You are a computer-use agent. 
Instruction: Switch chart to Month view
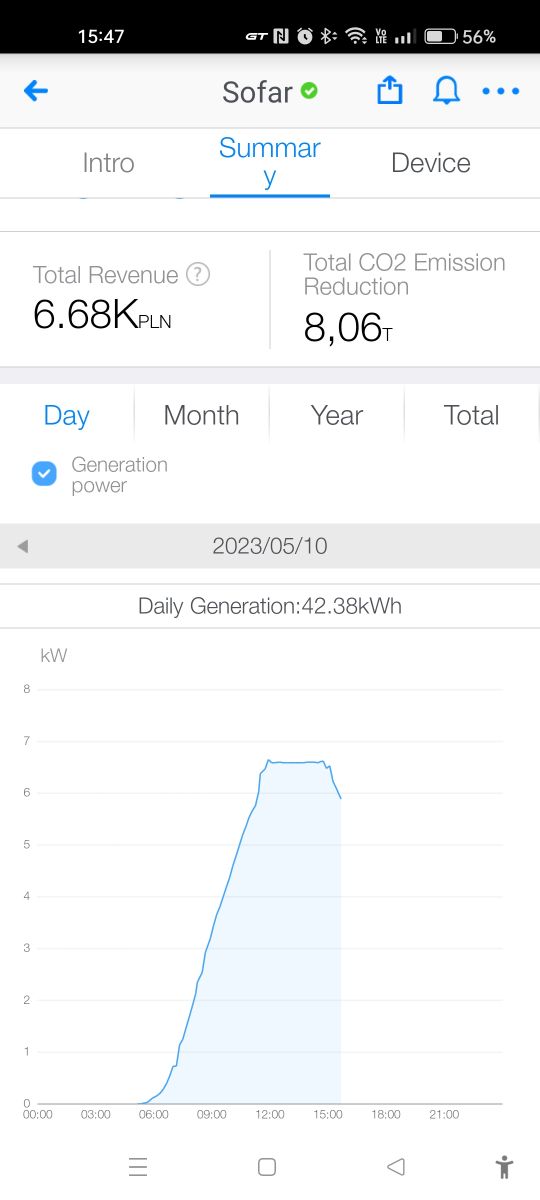point(201,415)
